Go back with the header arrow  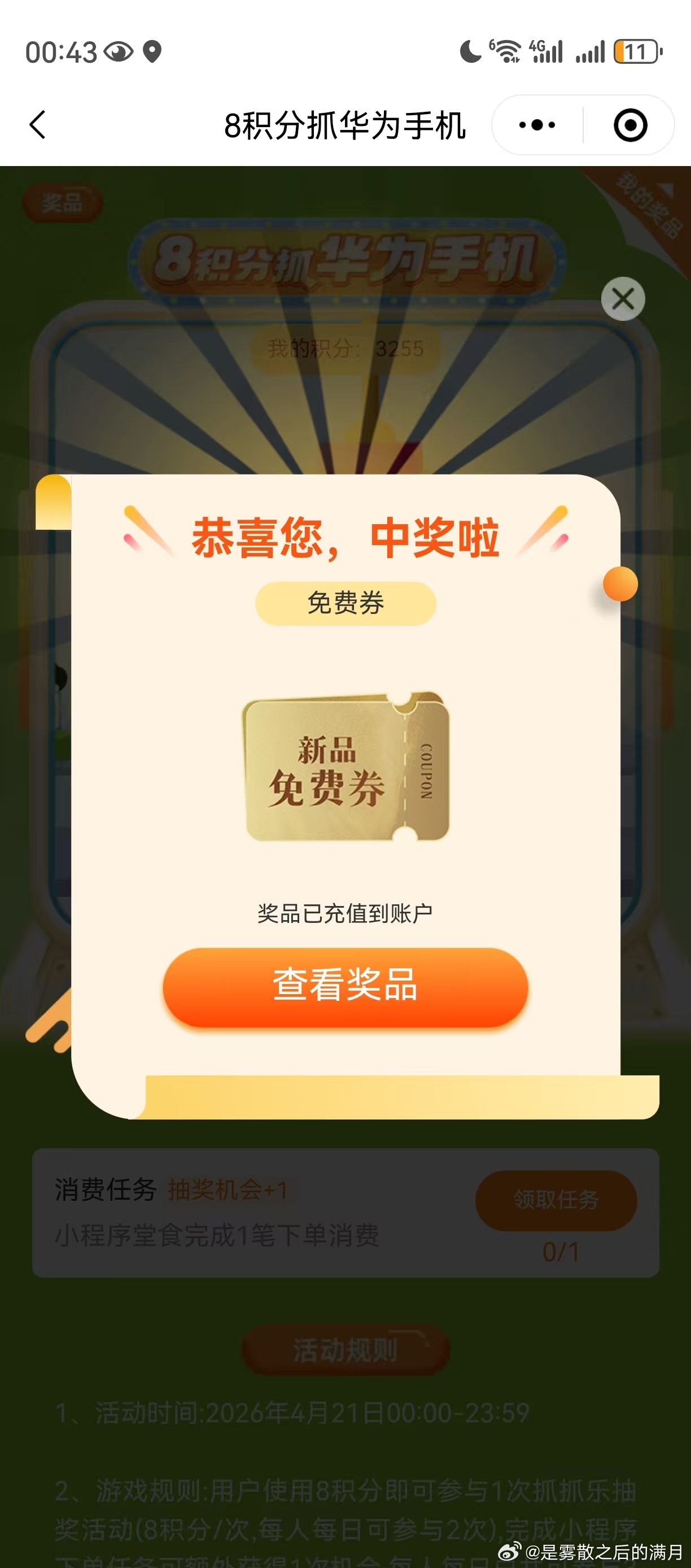38,125
